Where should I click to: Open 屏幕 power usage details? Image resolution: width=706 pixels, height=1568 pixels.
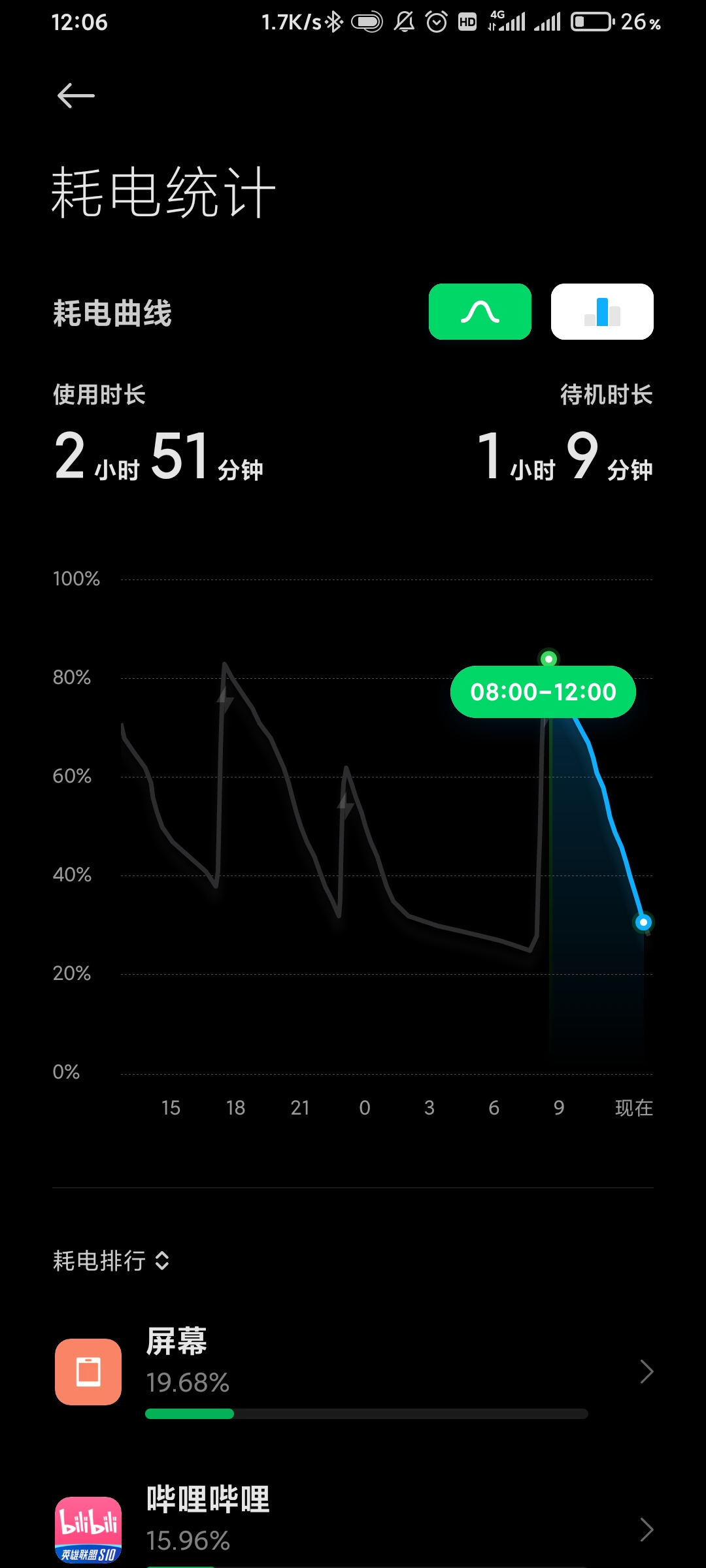point(353,1372)
